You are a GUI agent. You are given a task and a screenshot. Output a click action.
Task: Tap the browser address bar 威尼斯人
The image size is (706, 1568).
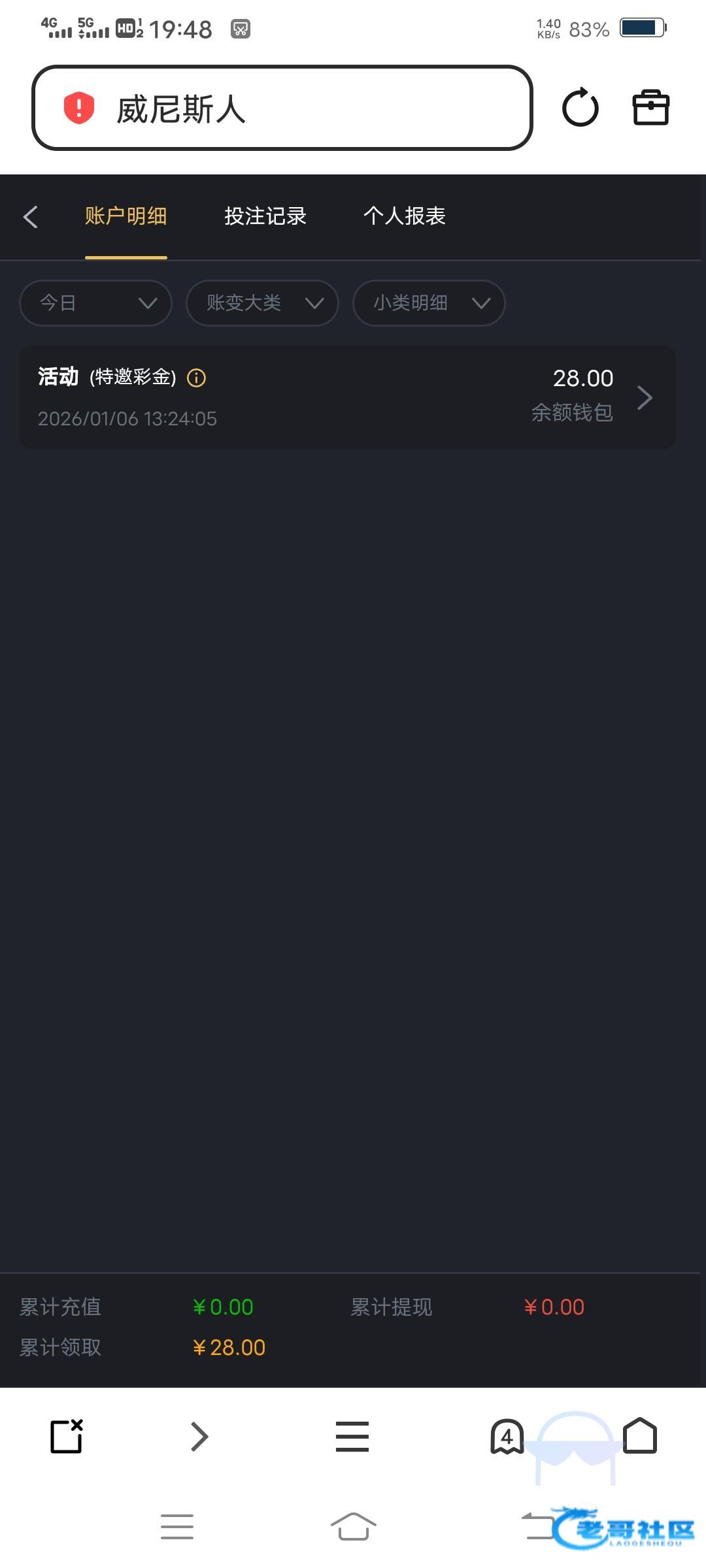281,108
